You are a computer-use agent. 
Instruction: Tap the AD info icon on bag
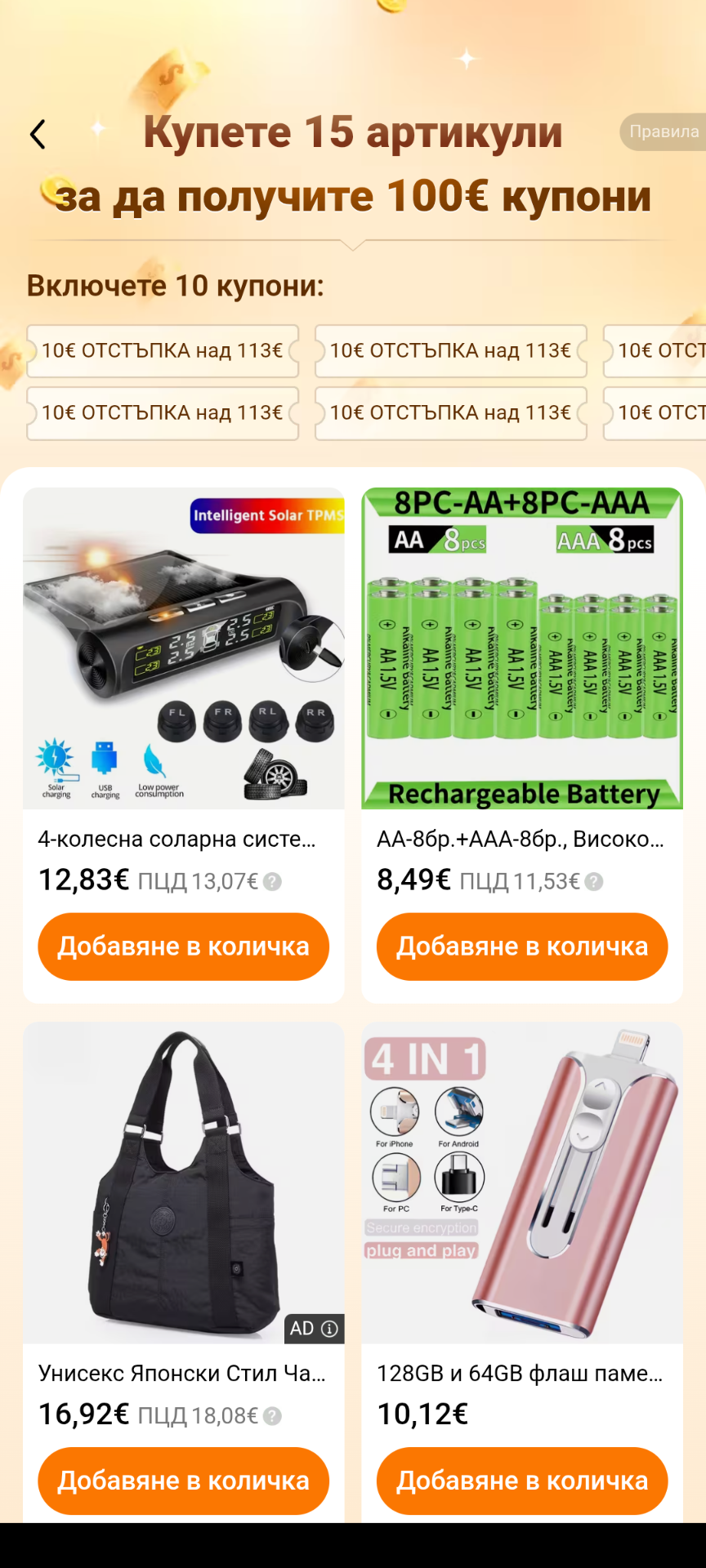[330, 1329]
